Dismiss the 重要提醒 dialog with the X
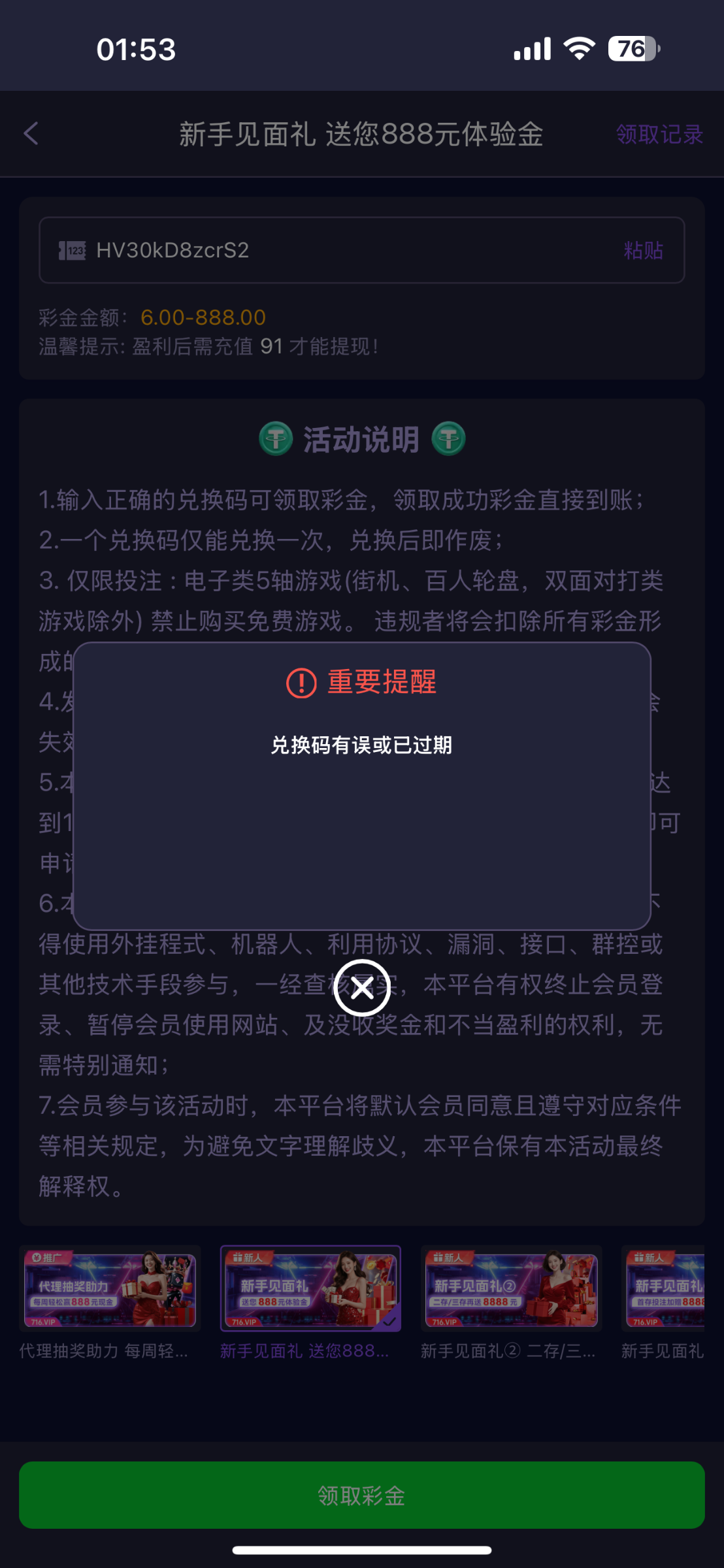Viewport: 724px width, 1568px height. (361, 987)
